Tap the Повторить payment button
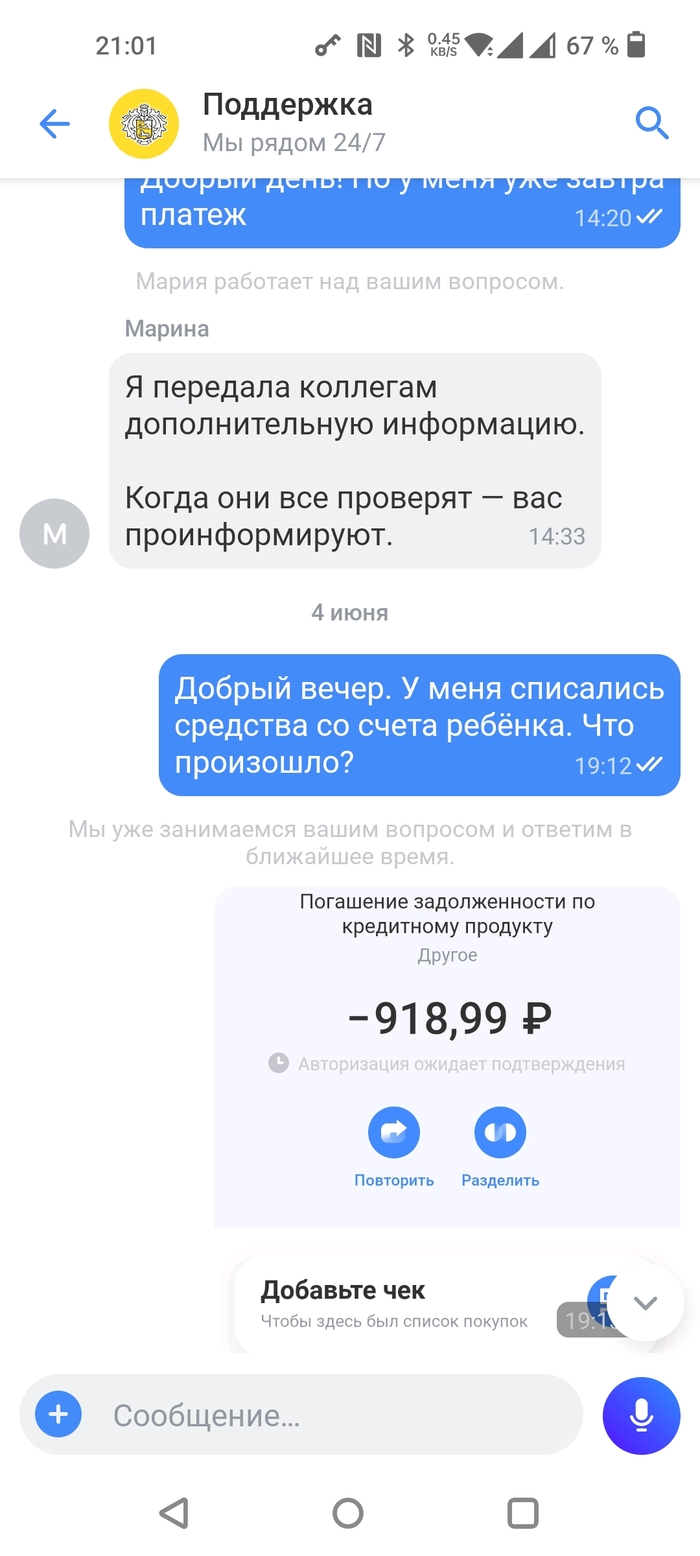This screenshot has width=700, height=1556. (394, 1133)
